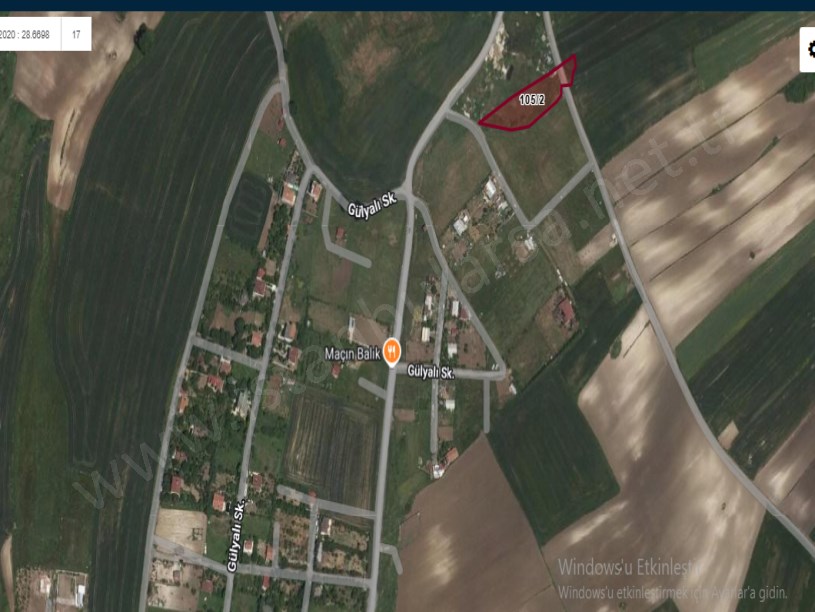Open the settings gear icon

[809, 49]
